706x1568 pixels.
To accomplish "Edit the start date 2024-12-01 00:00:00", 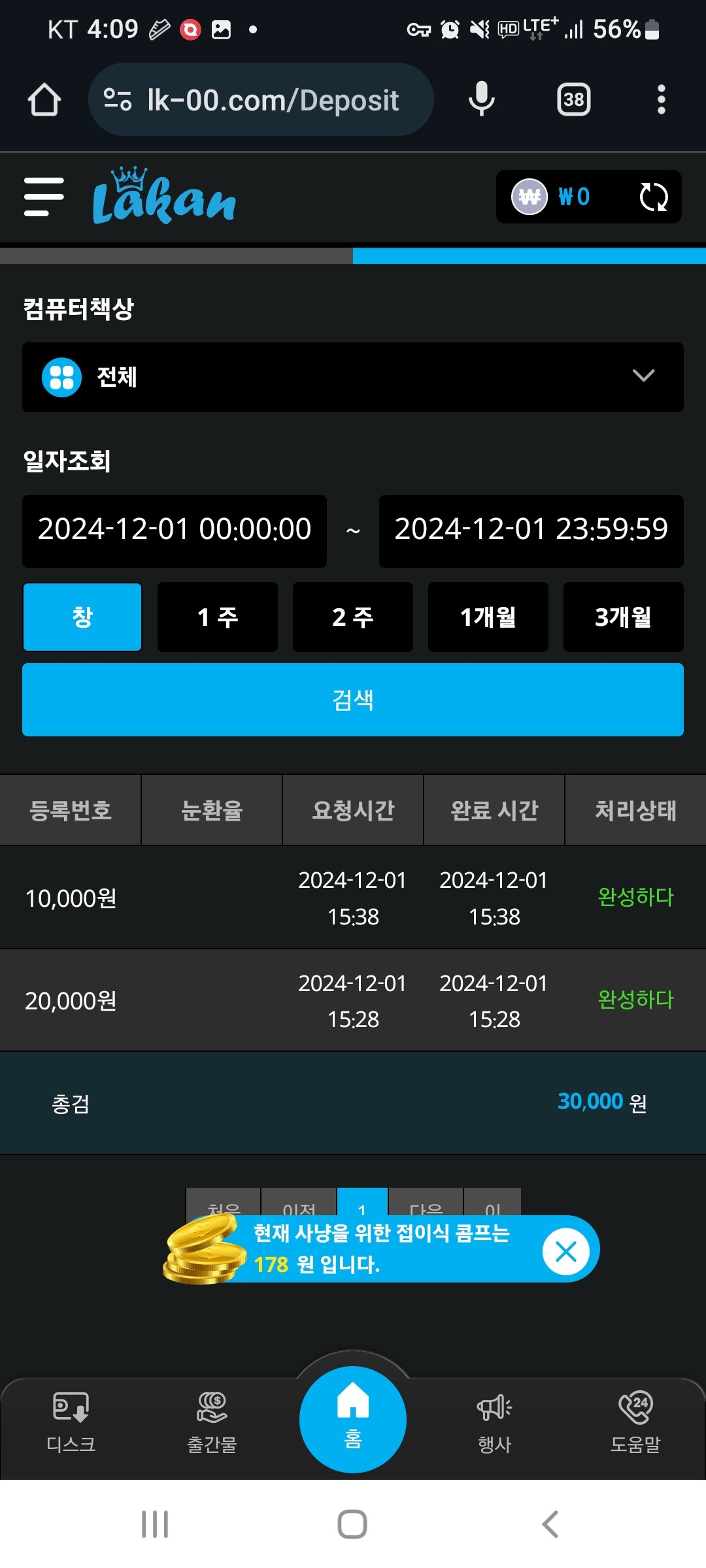I will pos(175,531).
